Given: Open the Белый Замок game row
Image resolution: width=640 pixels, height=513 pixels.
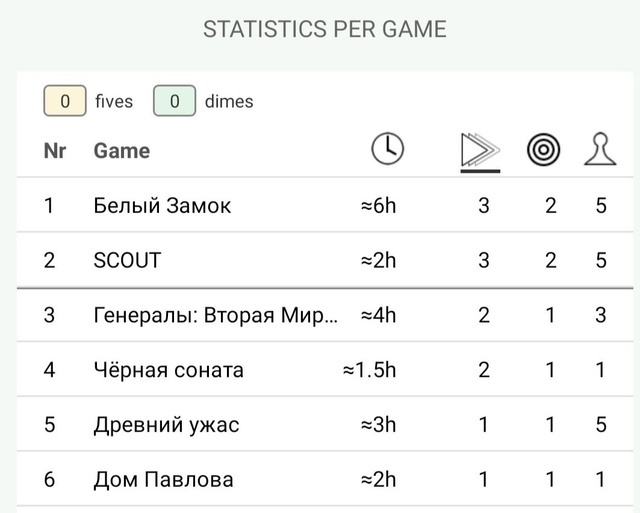Looking at the screenshot, I should click(x=162, y=206).
